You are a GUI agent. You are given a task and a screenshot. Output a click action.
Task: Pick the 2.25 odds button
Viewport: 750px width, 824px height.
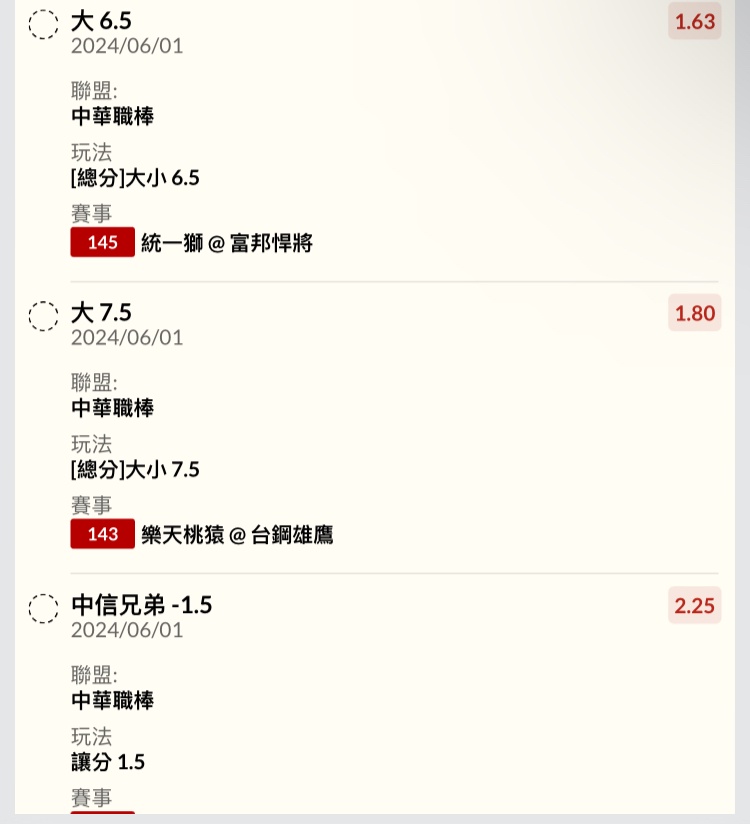coord(695,606)
